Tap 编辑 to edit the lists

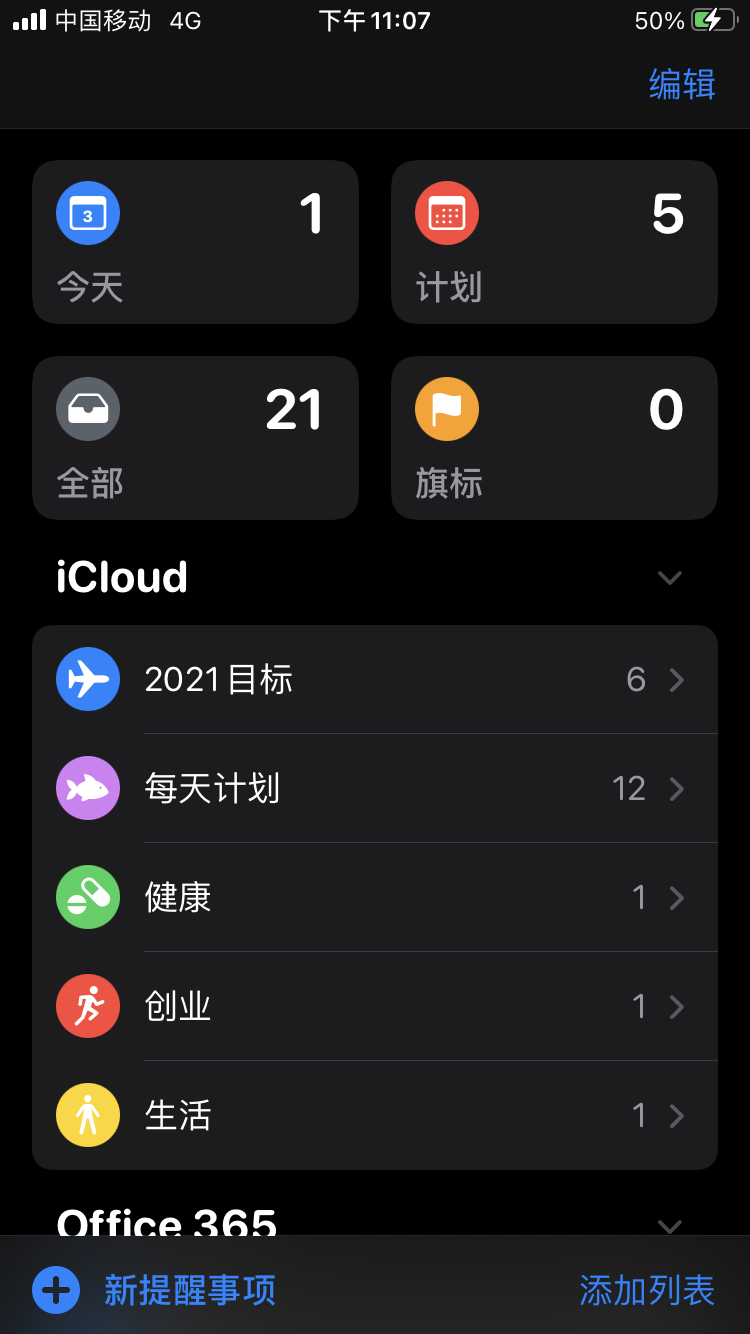tap(682, 84)
